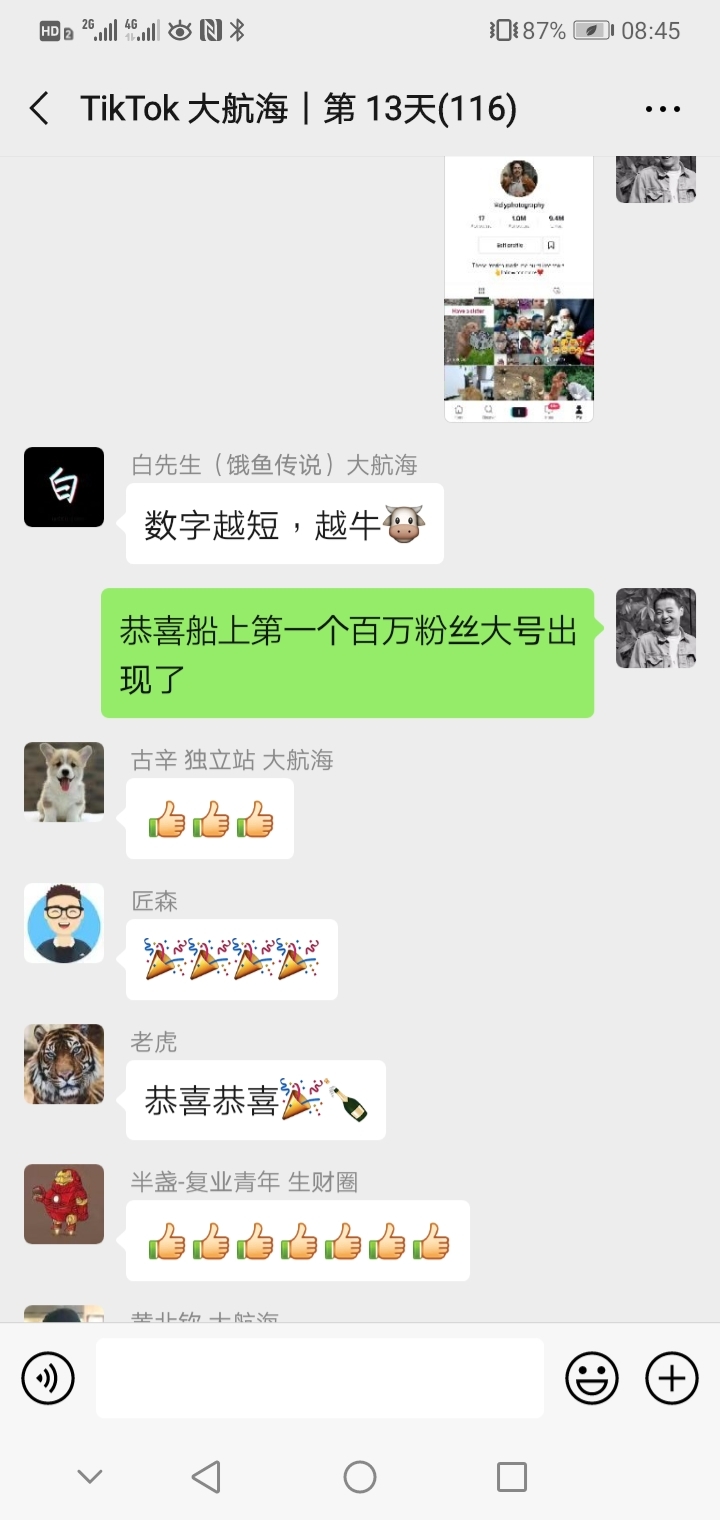Open the shared TikTok profile screenshot
The height and width of the screenshot is (1520, 720).
[518, 290]
